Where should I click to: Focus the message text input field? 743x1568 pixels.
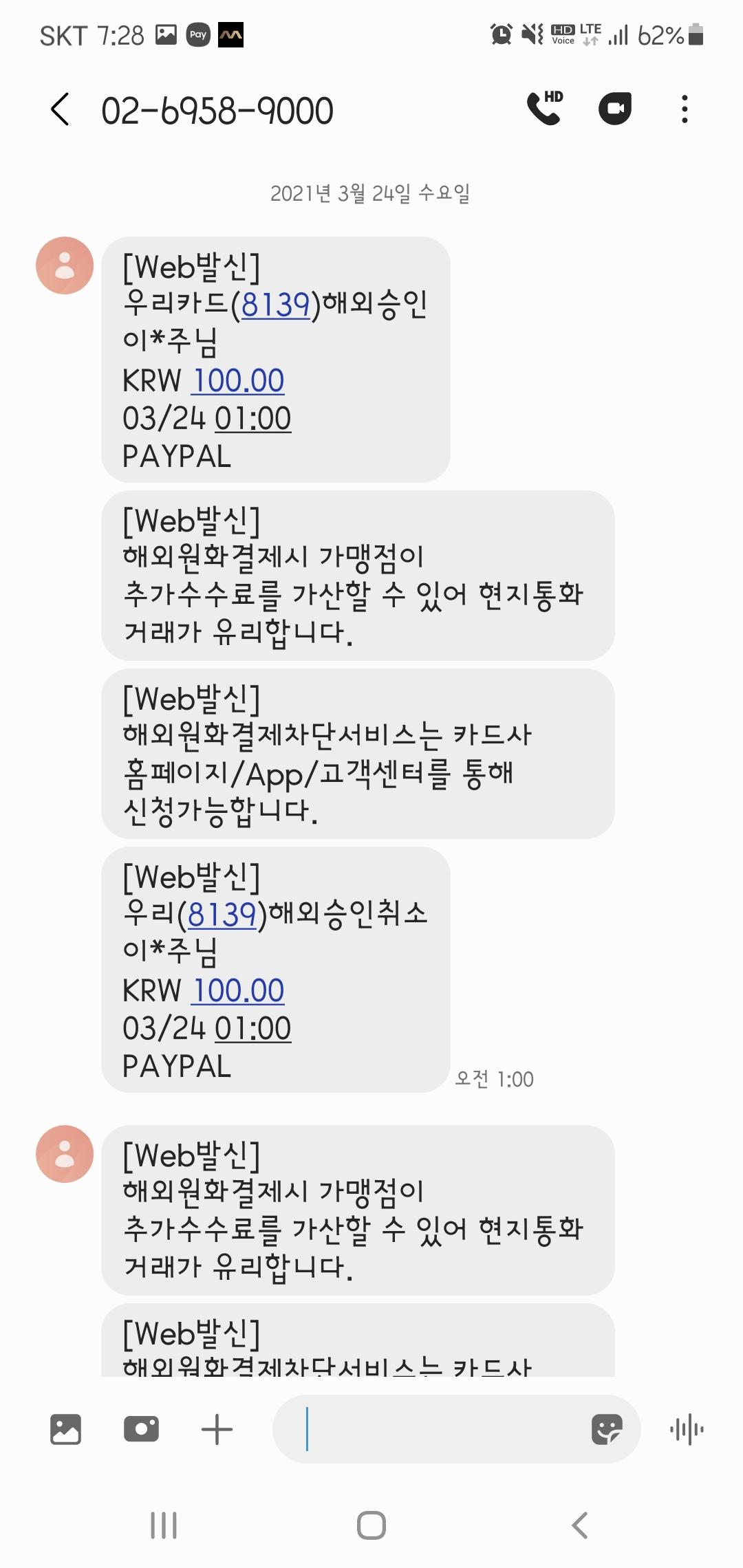point(440,1429)
